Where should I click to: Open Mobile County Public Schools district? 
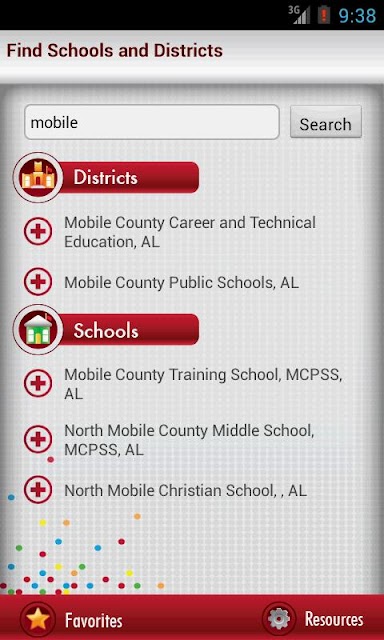coord(182,282)
